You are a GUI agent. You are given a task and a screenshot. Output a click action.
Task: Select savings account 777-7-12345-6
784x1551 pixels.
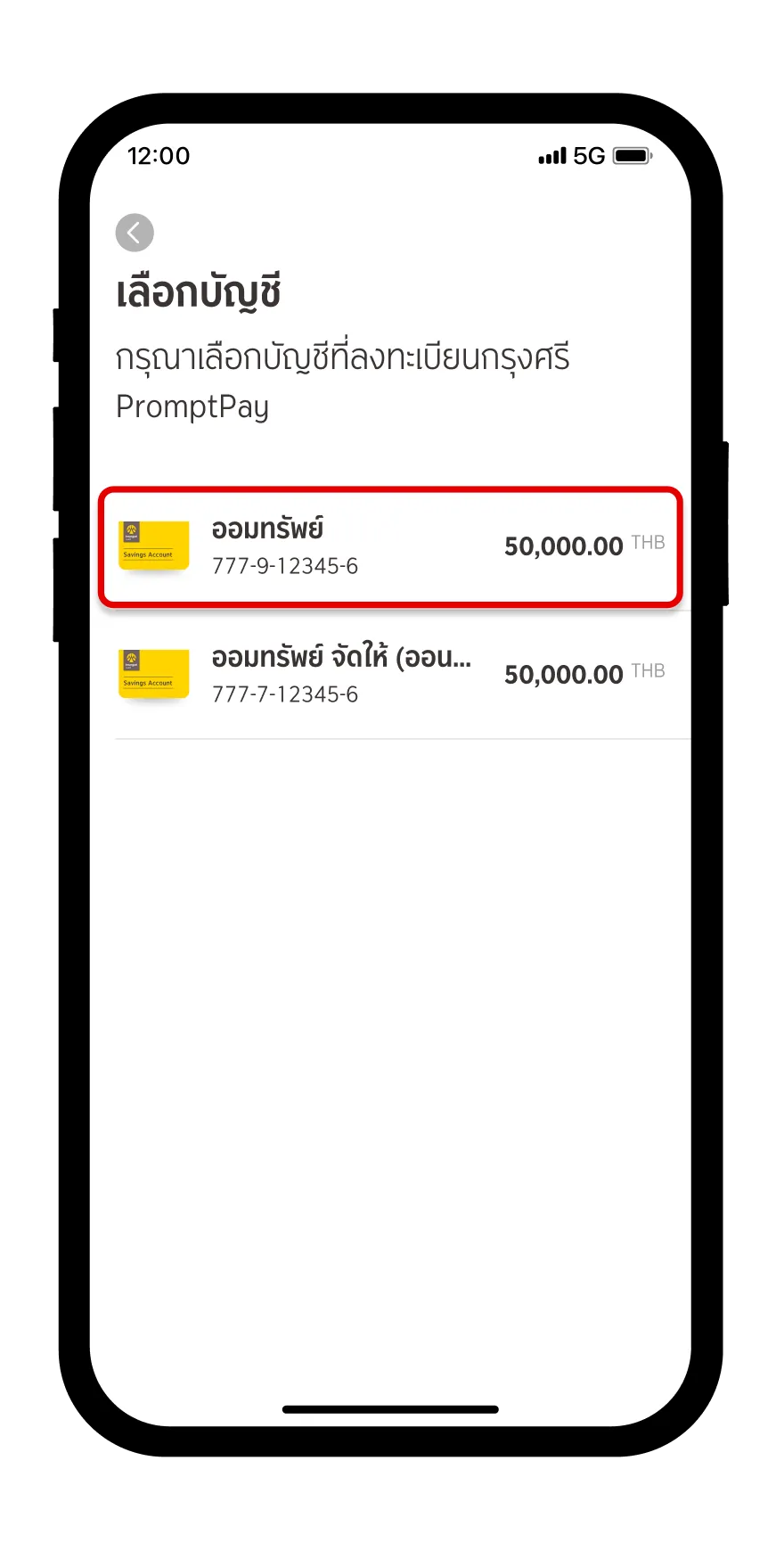(390, 675)
